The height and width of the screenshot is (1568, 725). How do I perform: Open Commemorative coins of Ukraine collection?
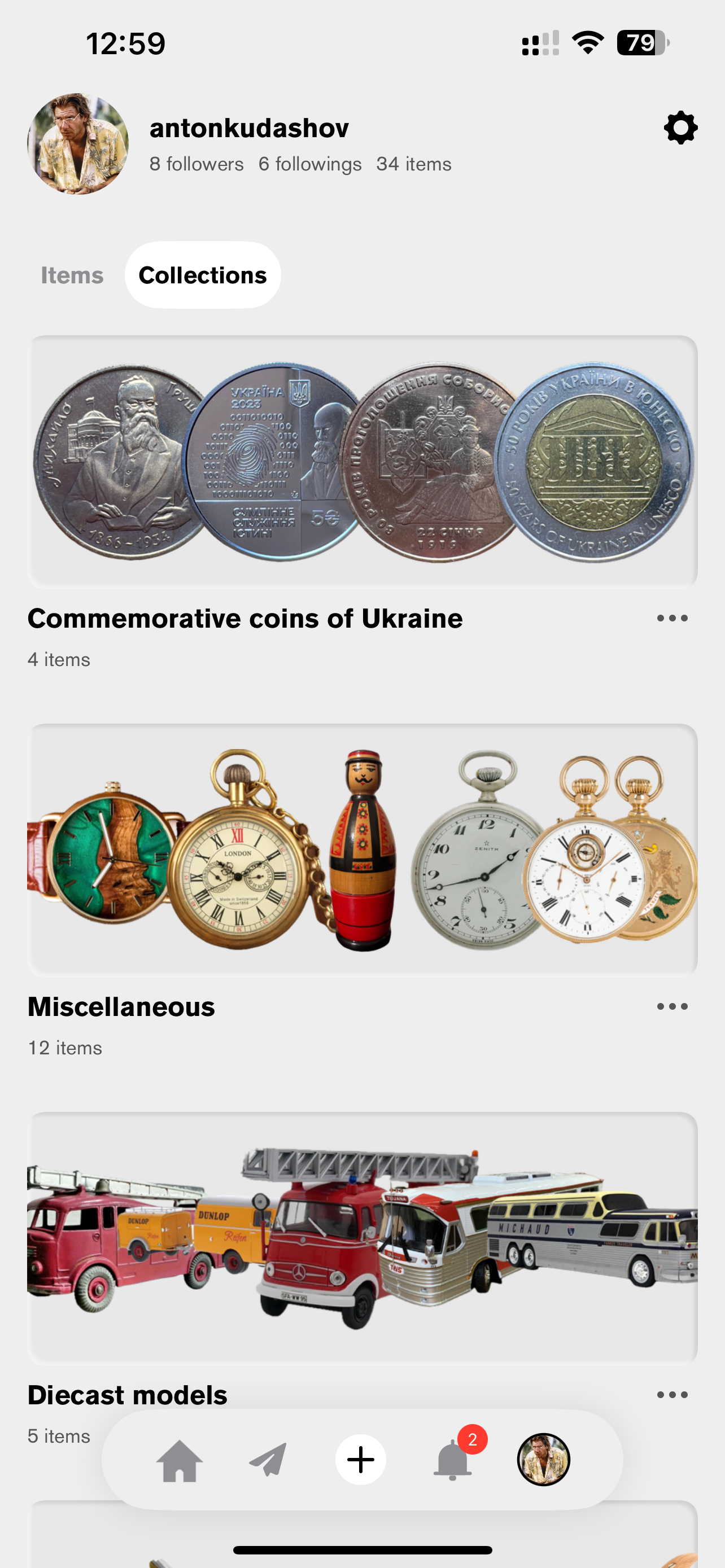point(362,462)
